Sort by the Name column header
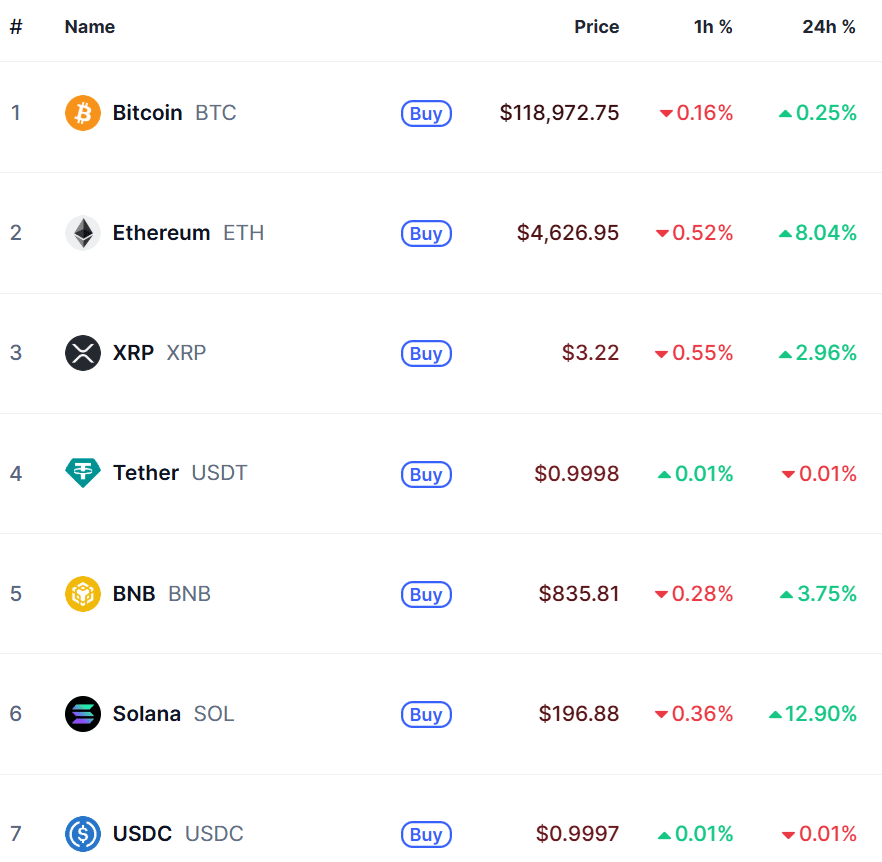 tap(90, 27)
